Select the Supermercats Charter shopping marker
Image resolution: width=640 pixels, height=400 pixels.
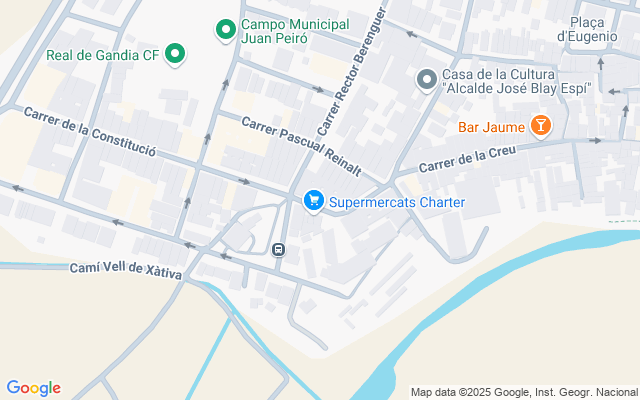coord(313,201)
